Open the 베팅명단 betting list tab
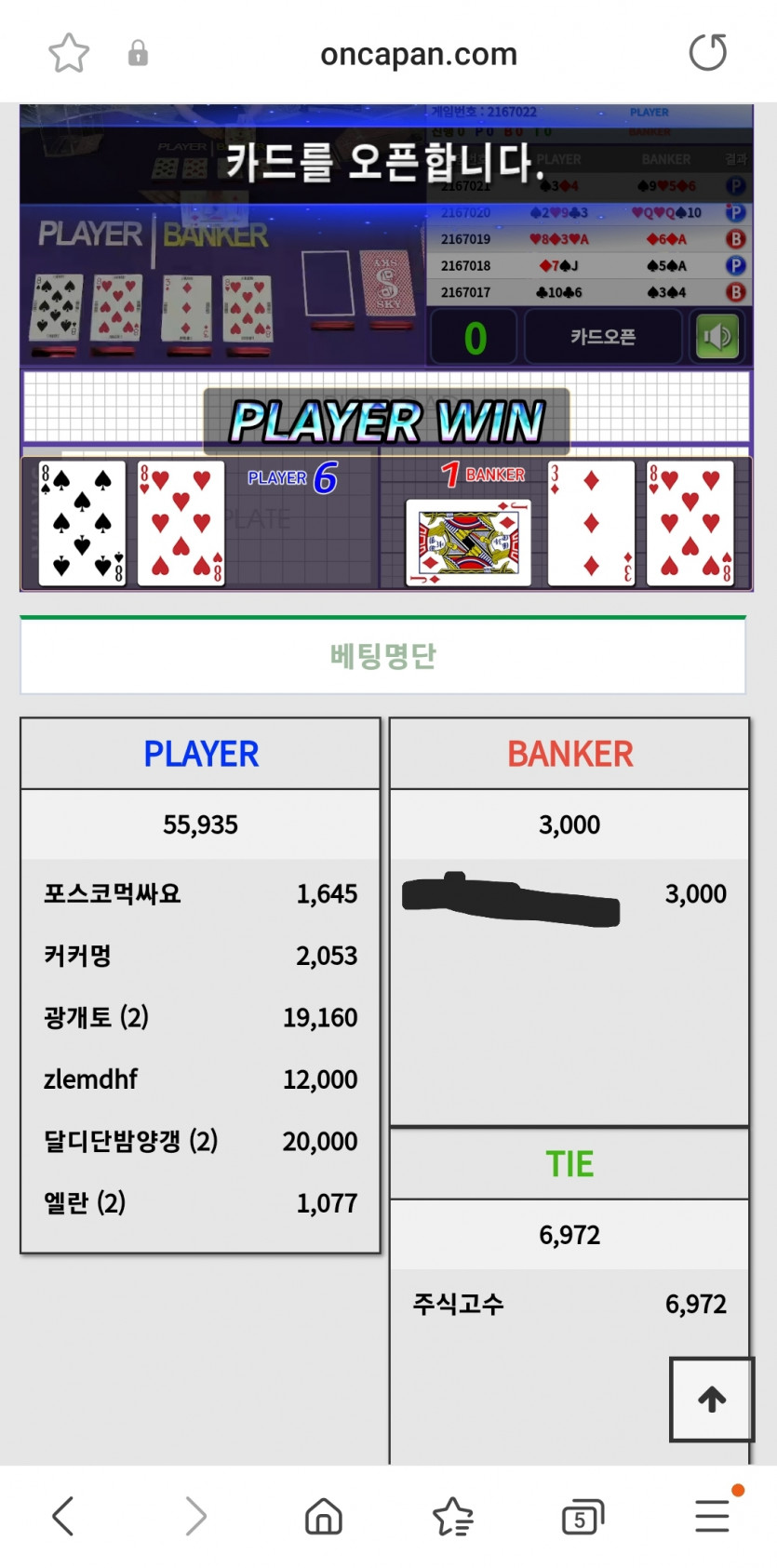The height and width of the screenshot is (1568, 777). click(382, 656)
